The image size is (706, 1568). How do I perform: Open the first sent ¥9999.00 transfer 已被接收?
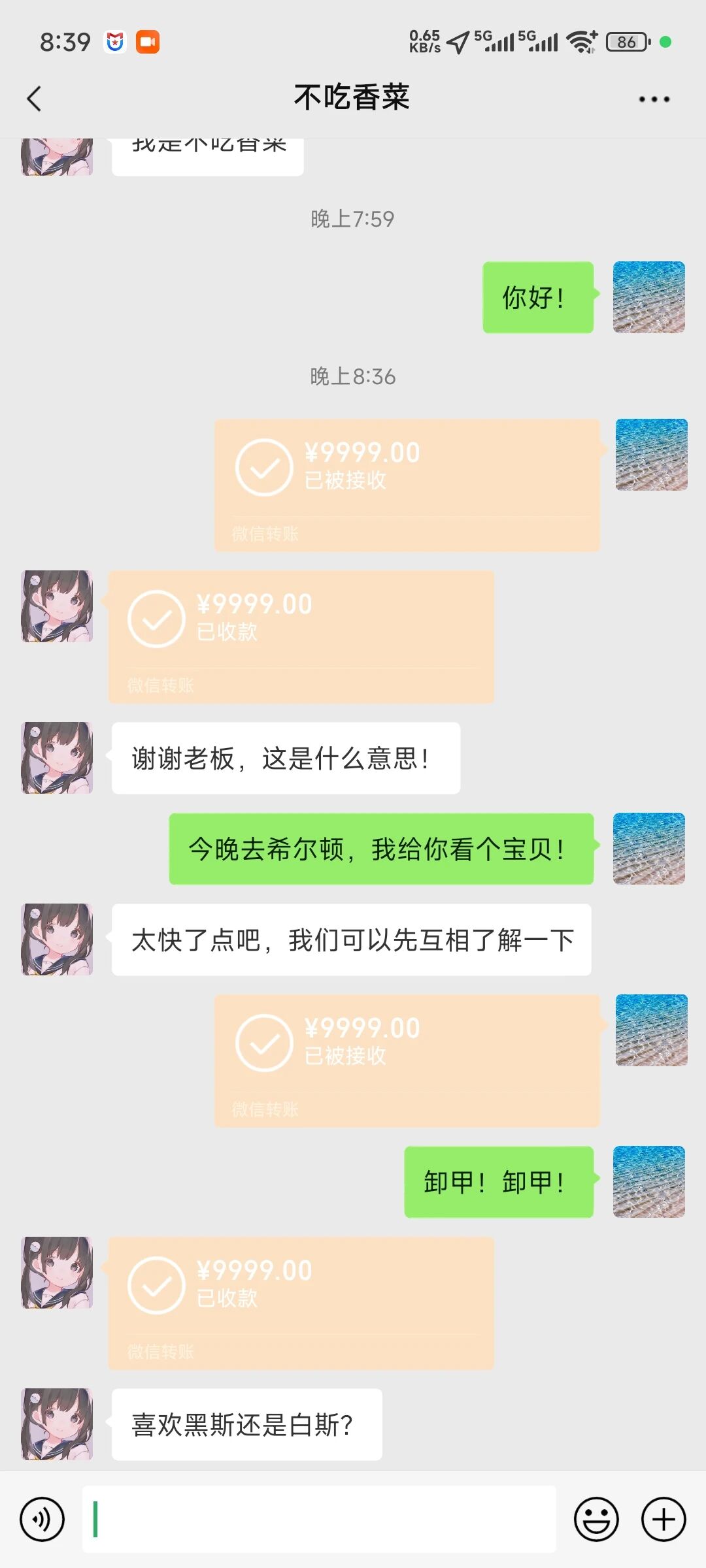[407, 485]
